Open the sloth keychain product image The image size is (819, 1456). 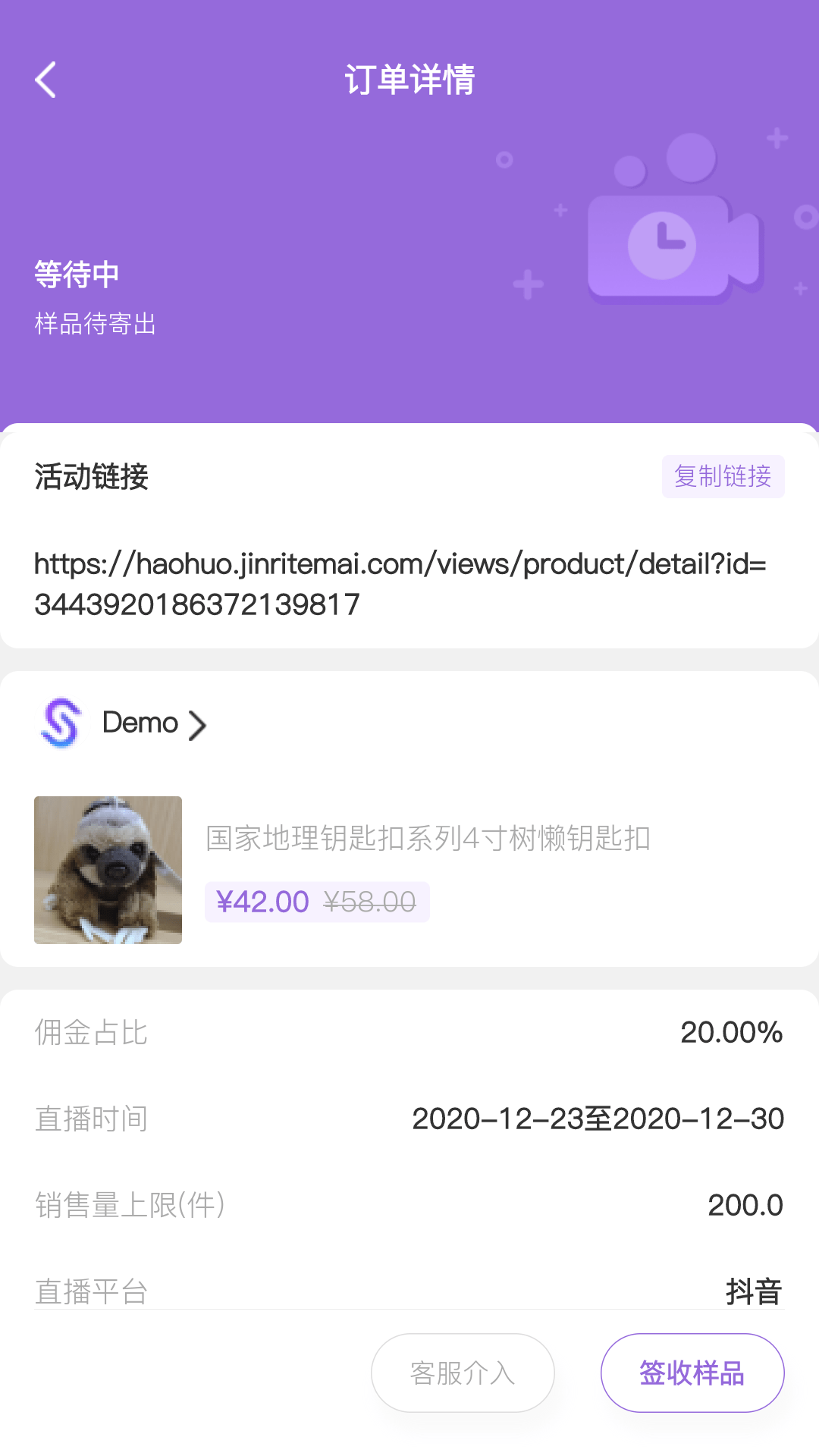point(108,870)
